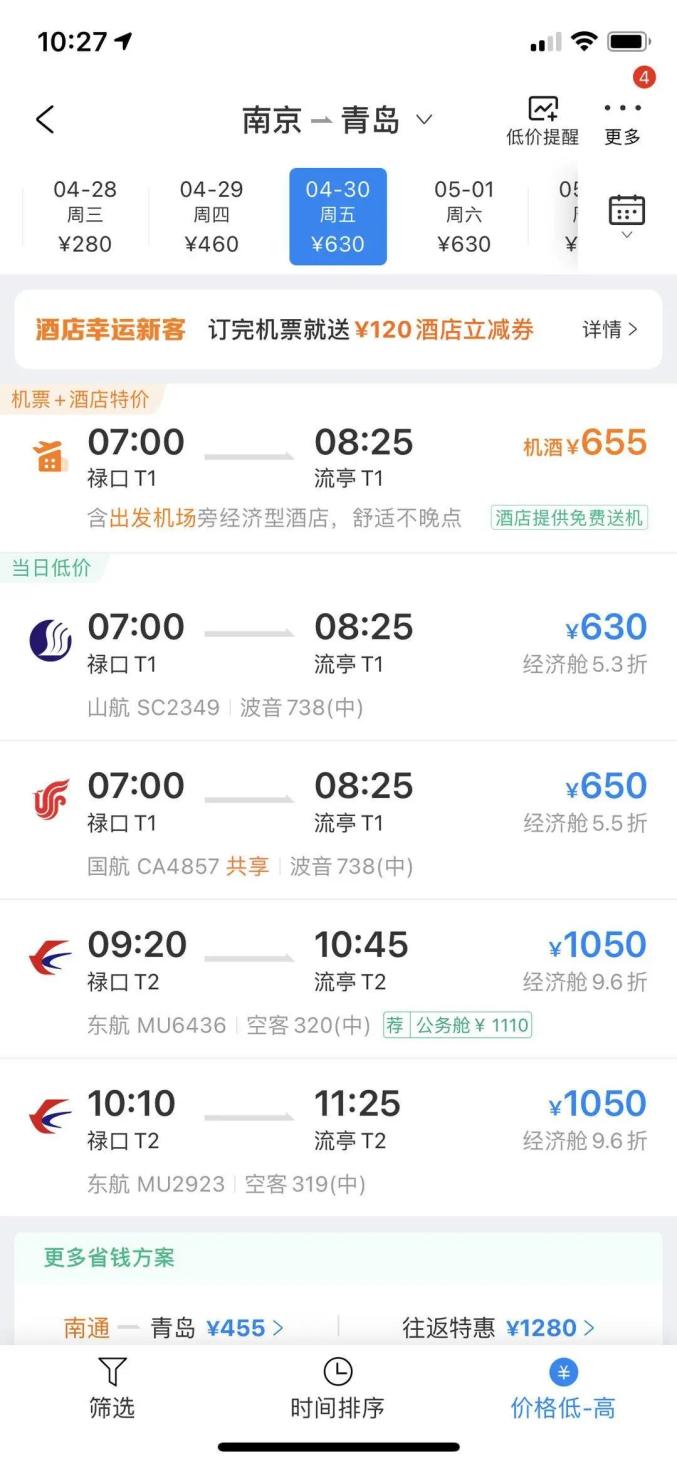The width and height of the screenshot is (677, 1466).
Task: Open the 更多 menu
Action: 622,121
